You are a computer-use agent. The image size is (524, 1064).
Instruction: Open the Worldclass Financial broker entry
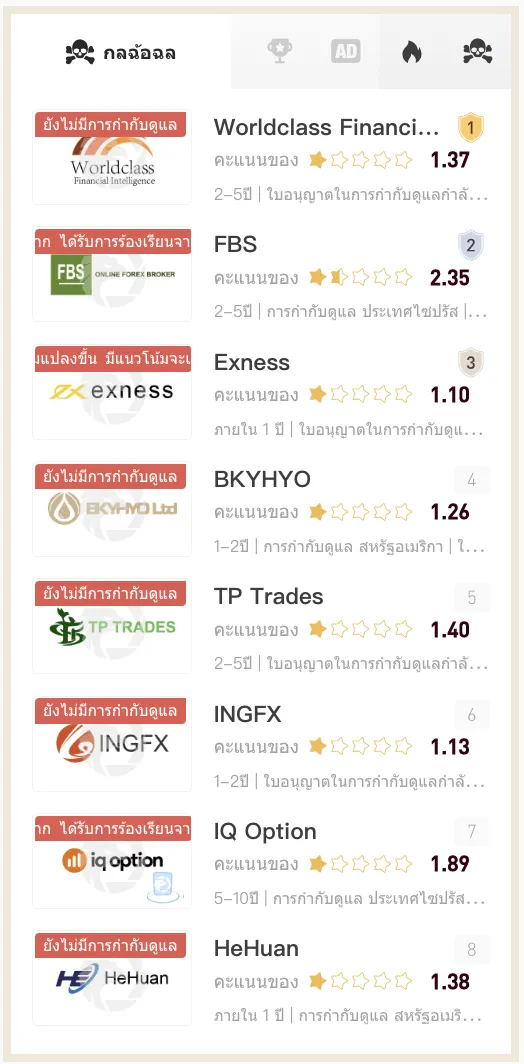(x=261, y=158)
